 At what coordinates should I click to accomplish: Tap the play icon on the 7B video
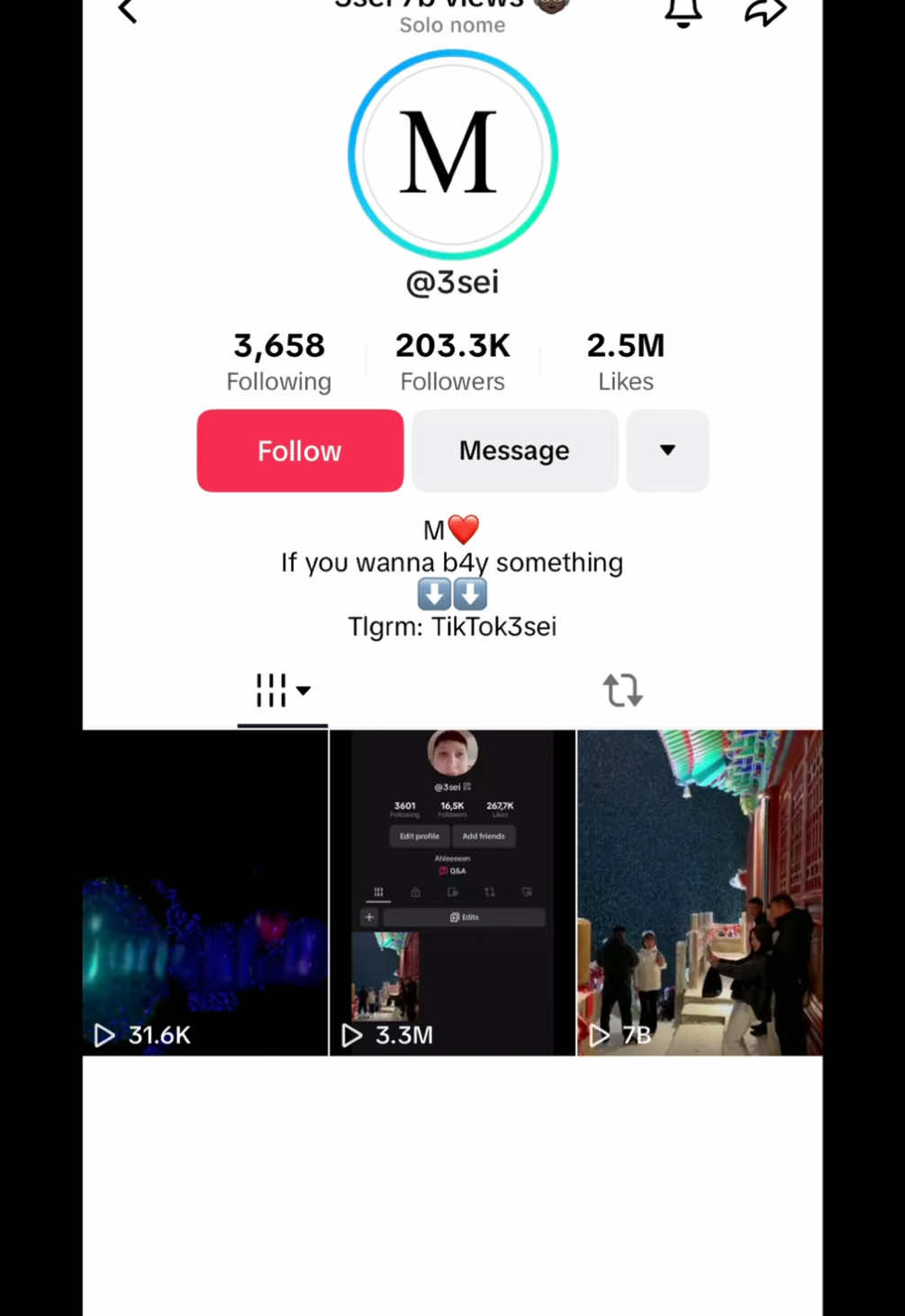pos(599,1035)
